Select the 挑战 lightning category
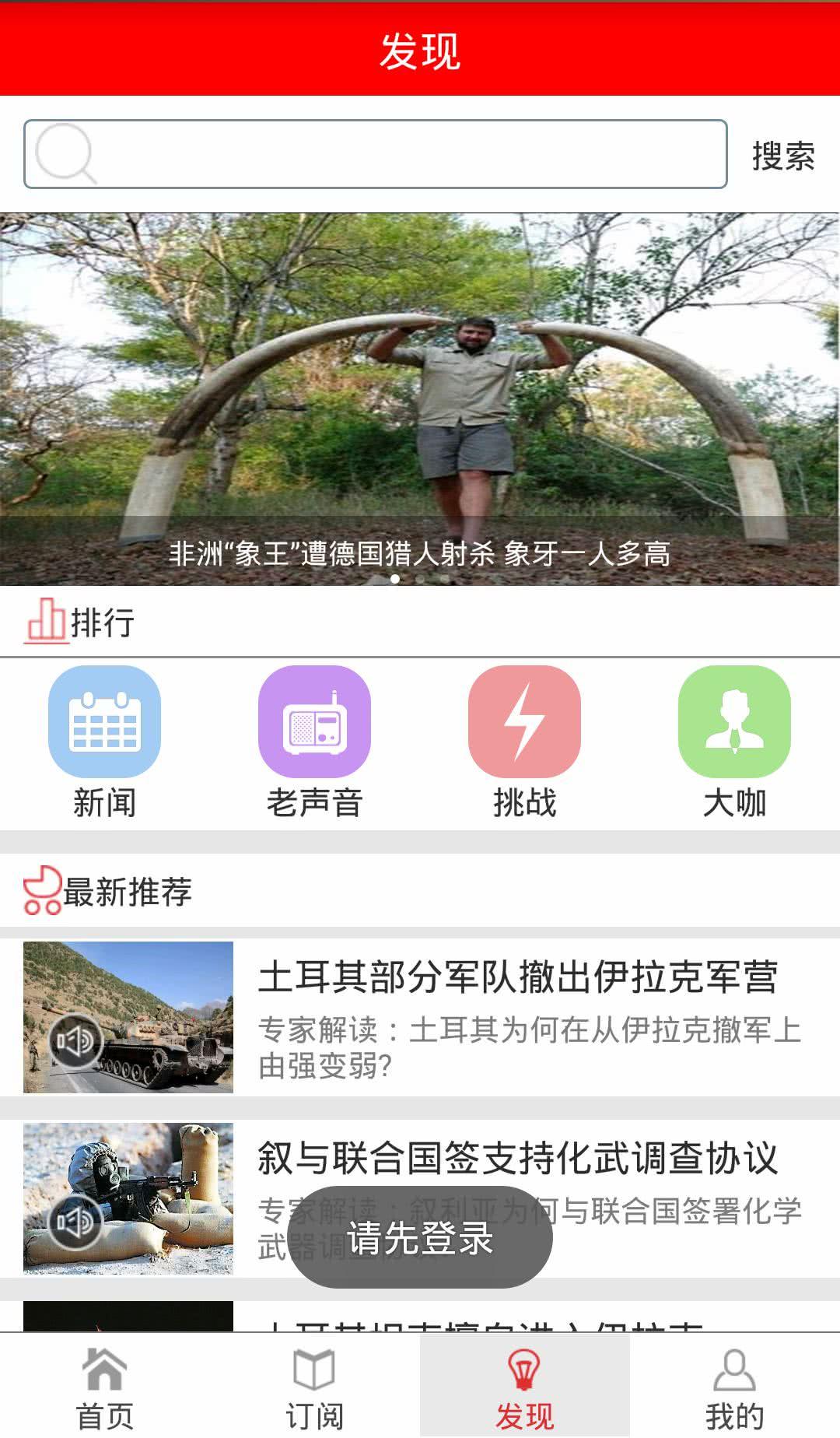This screenshot has width=840, height=1438. click(x=524, y=741)
